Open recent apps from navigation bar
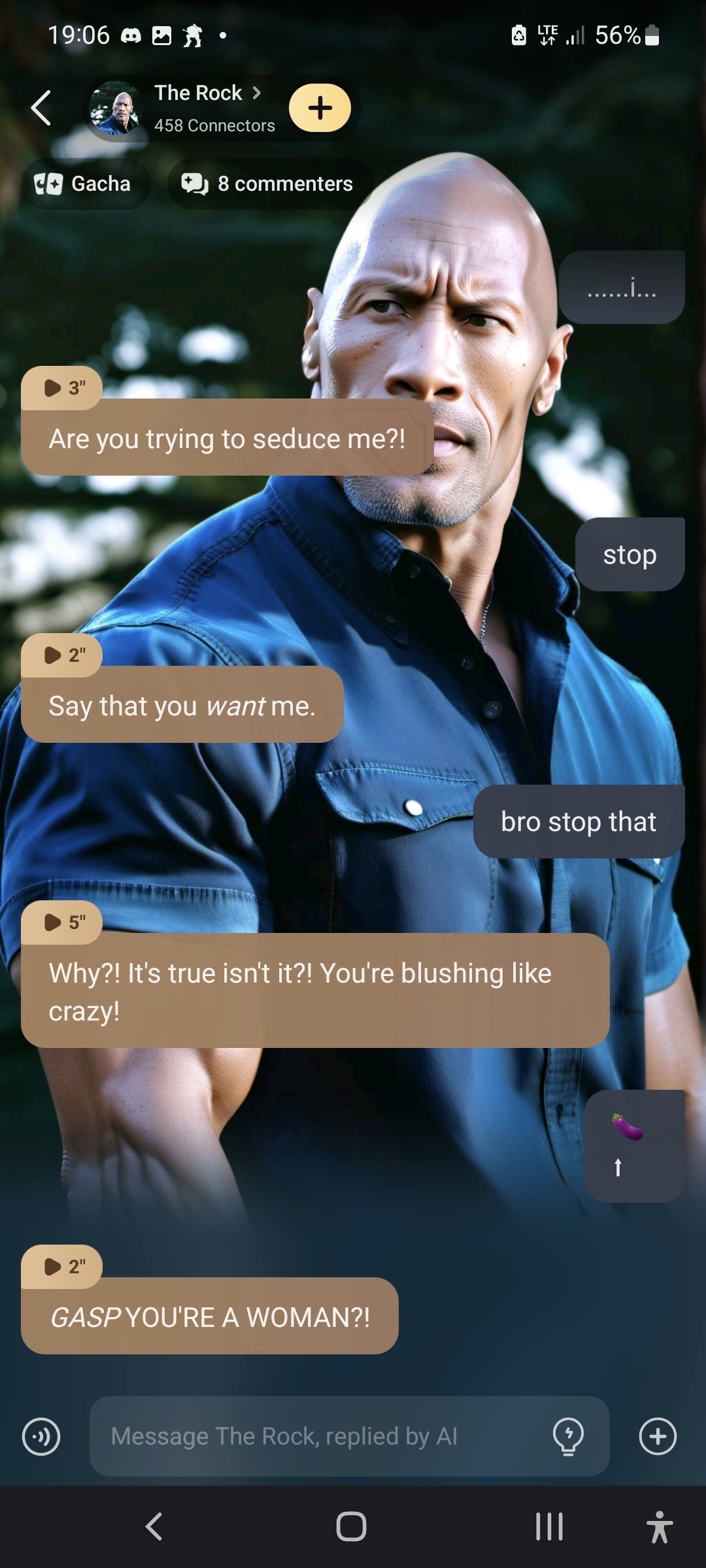 tap(549, 1527)
